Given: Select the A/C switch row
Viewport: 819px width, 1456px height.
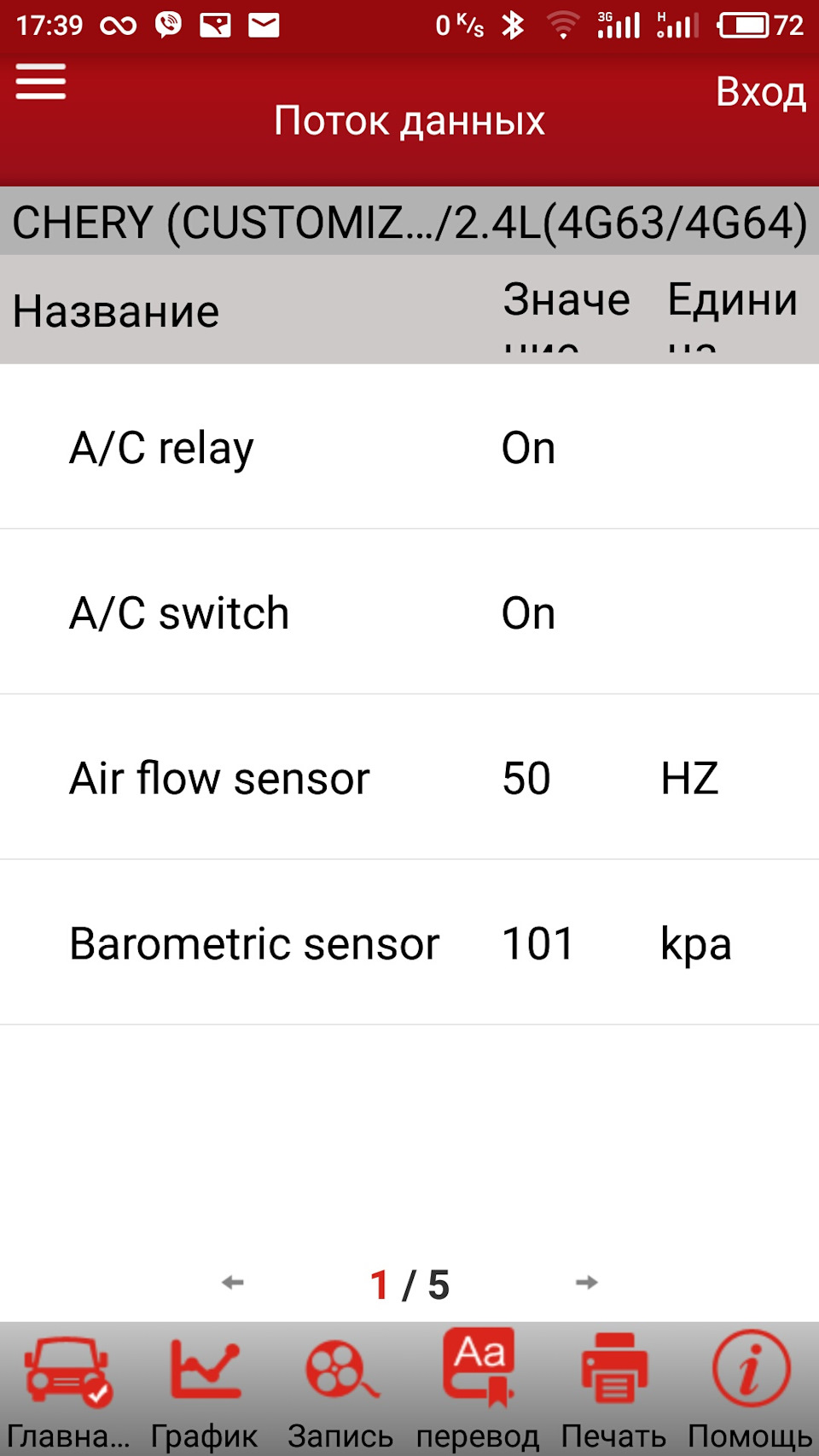Looking at the screenshot, I should click(x=409, y=612).
